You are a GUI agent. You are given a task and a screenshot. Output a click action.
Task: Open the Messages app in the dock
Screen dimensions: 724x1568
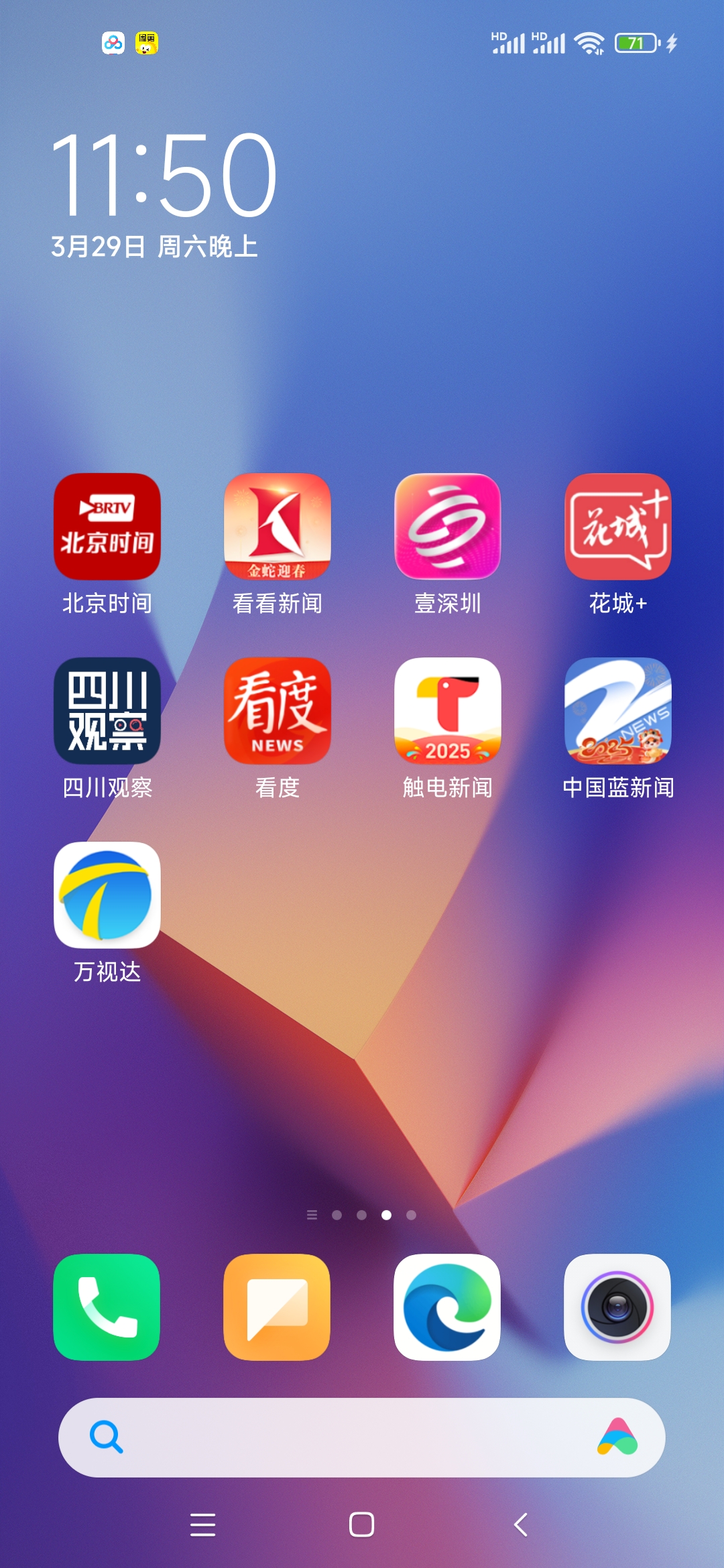click(x=277, y=1307)
